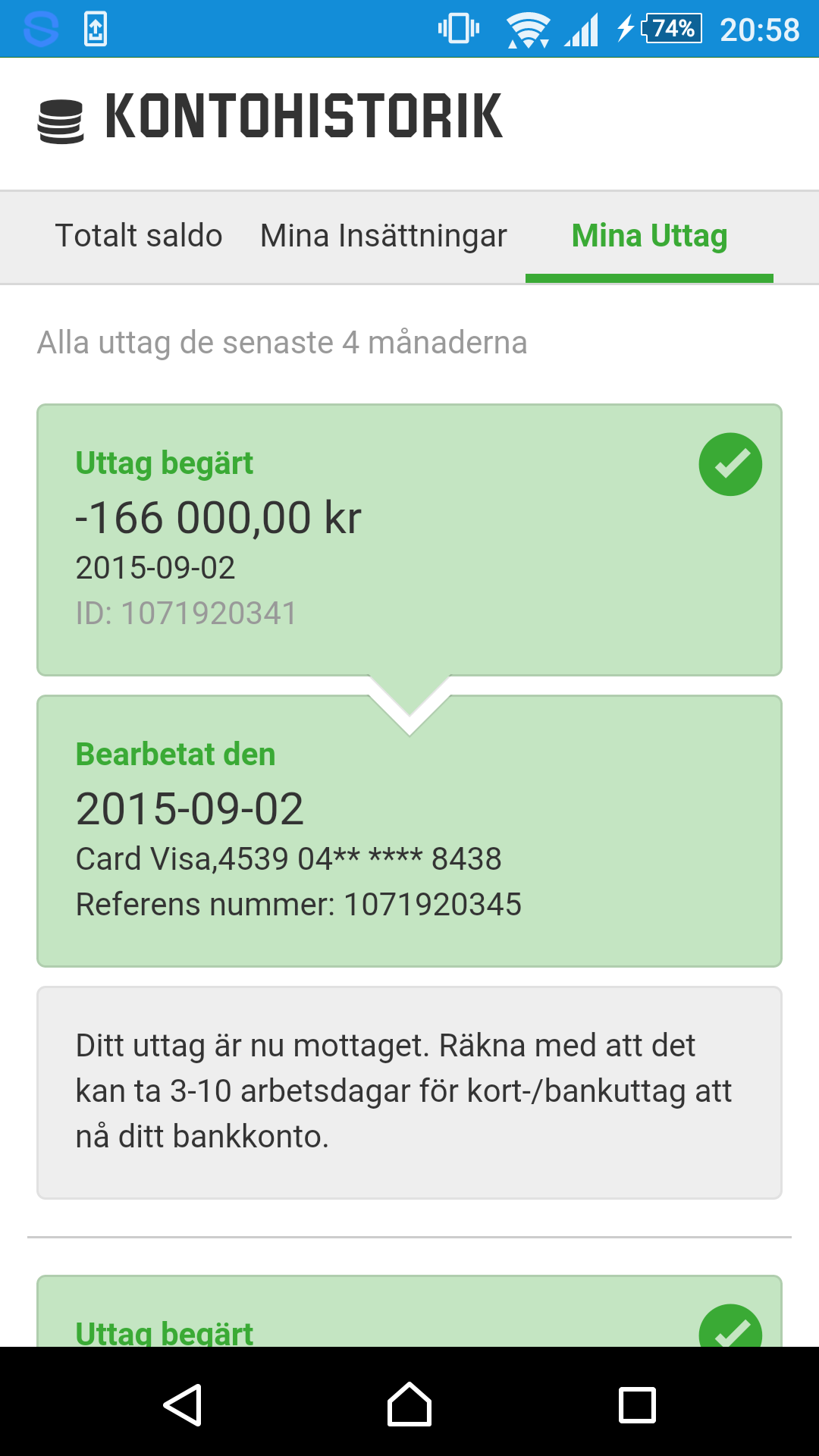Open the recent apps overview
Image resolution: width=819 pixels, height=1456 pixels.
[637, 1405]
